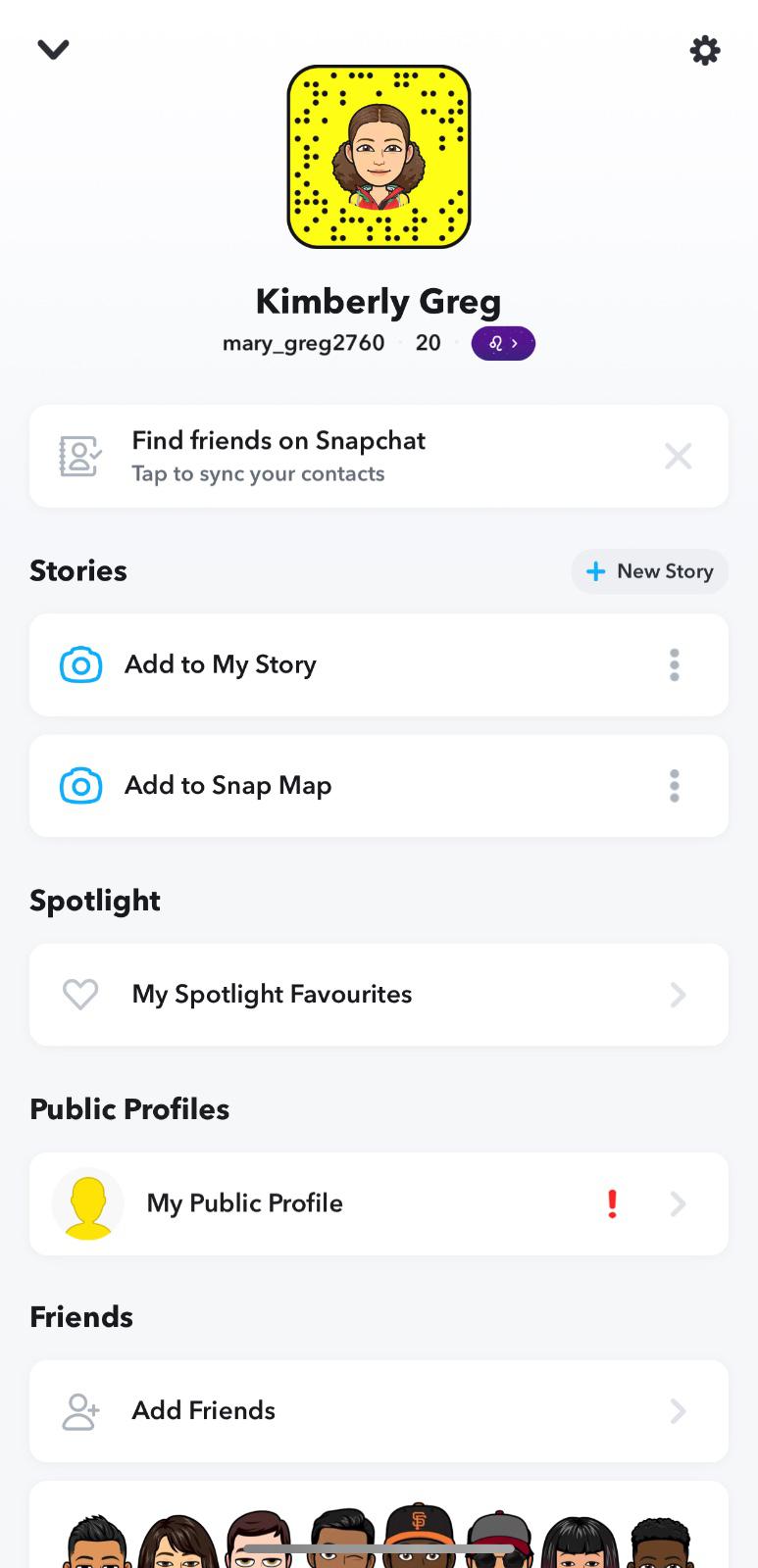Open options for Add to Snap Map
The image size is (758, 1568).
pos(675,786)
